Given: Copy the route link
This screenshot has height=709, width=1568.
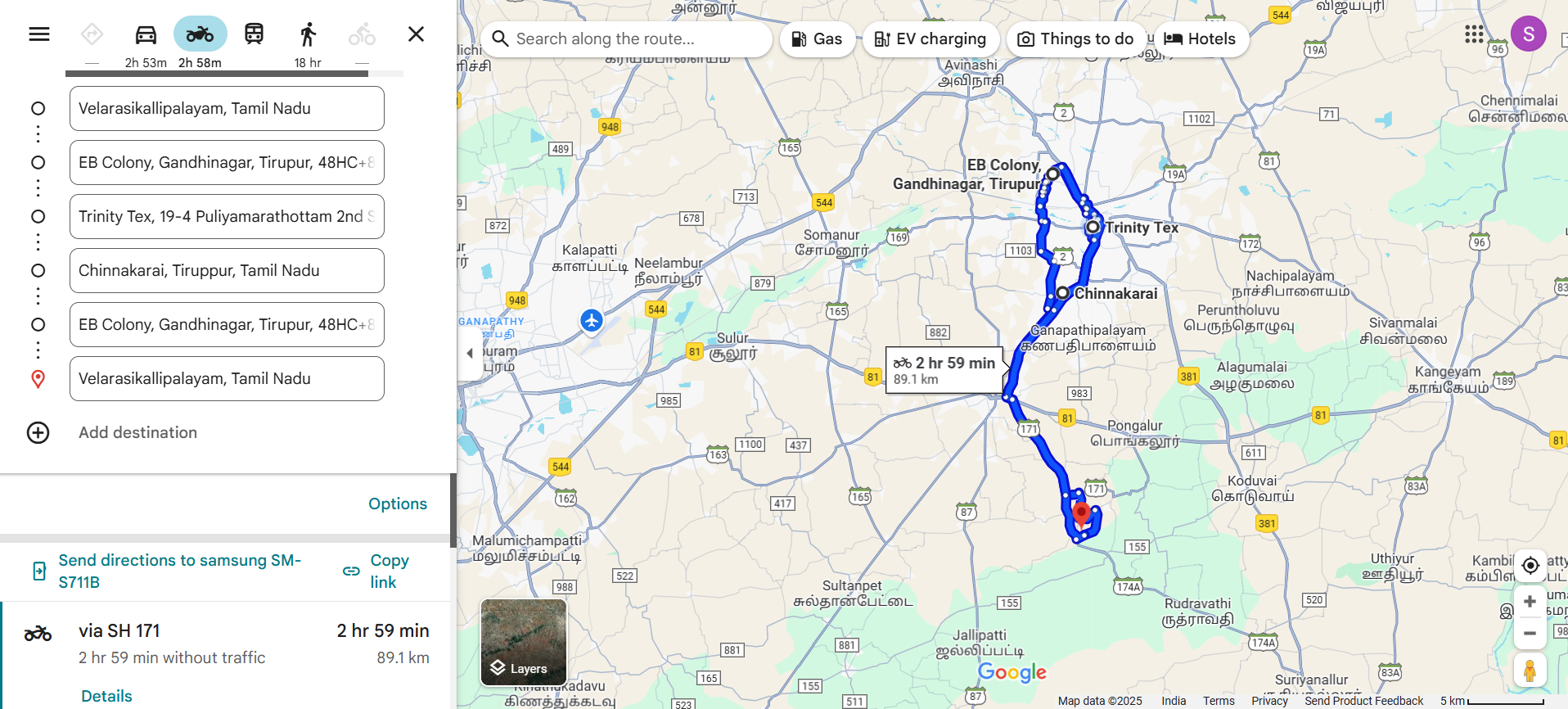Looking at the screenshot, I should click(388, 571).
